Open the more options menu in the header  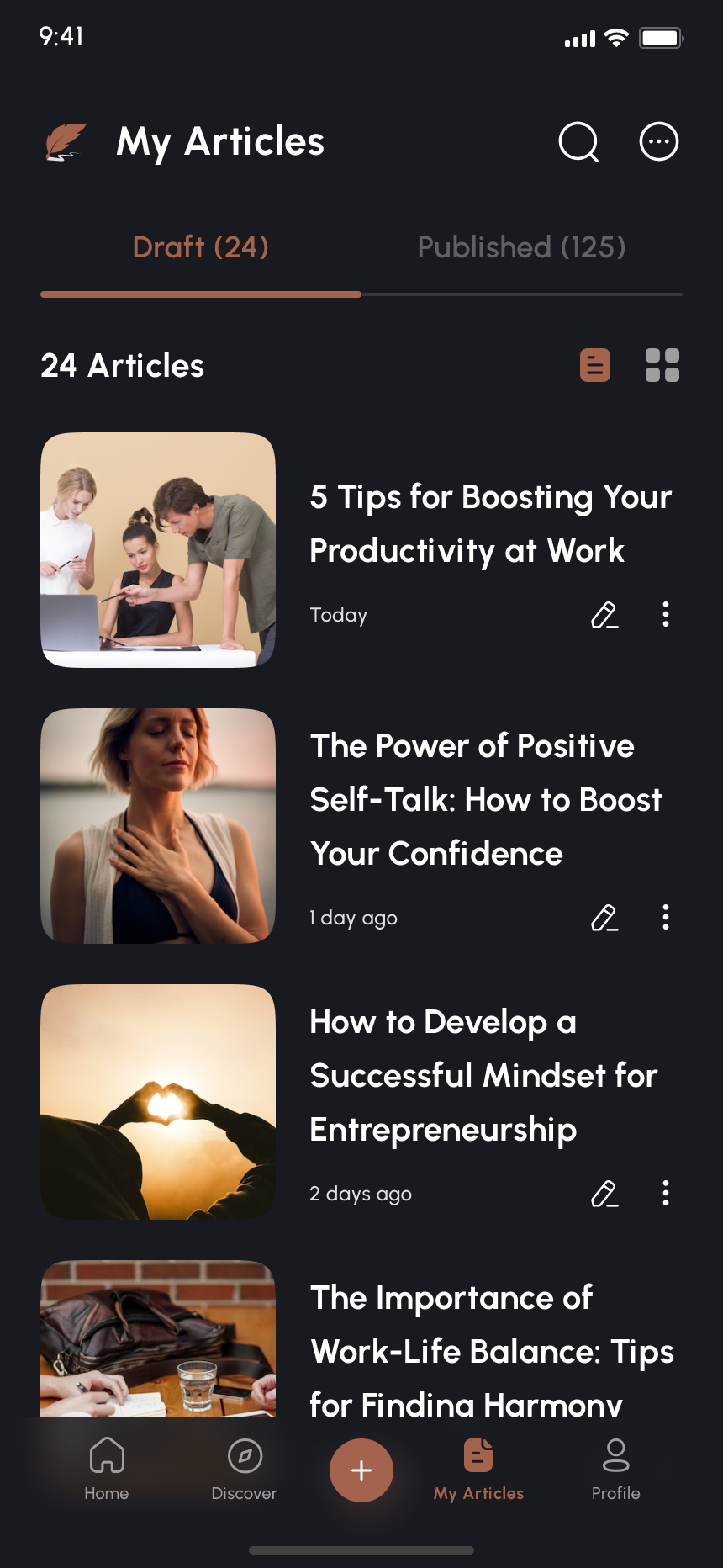pos(659,141)
